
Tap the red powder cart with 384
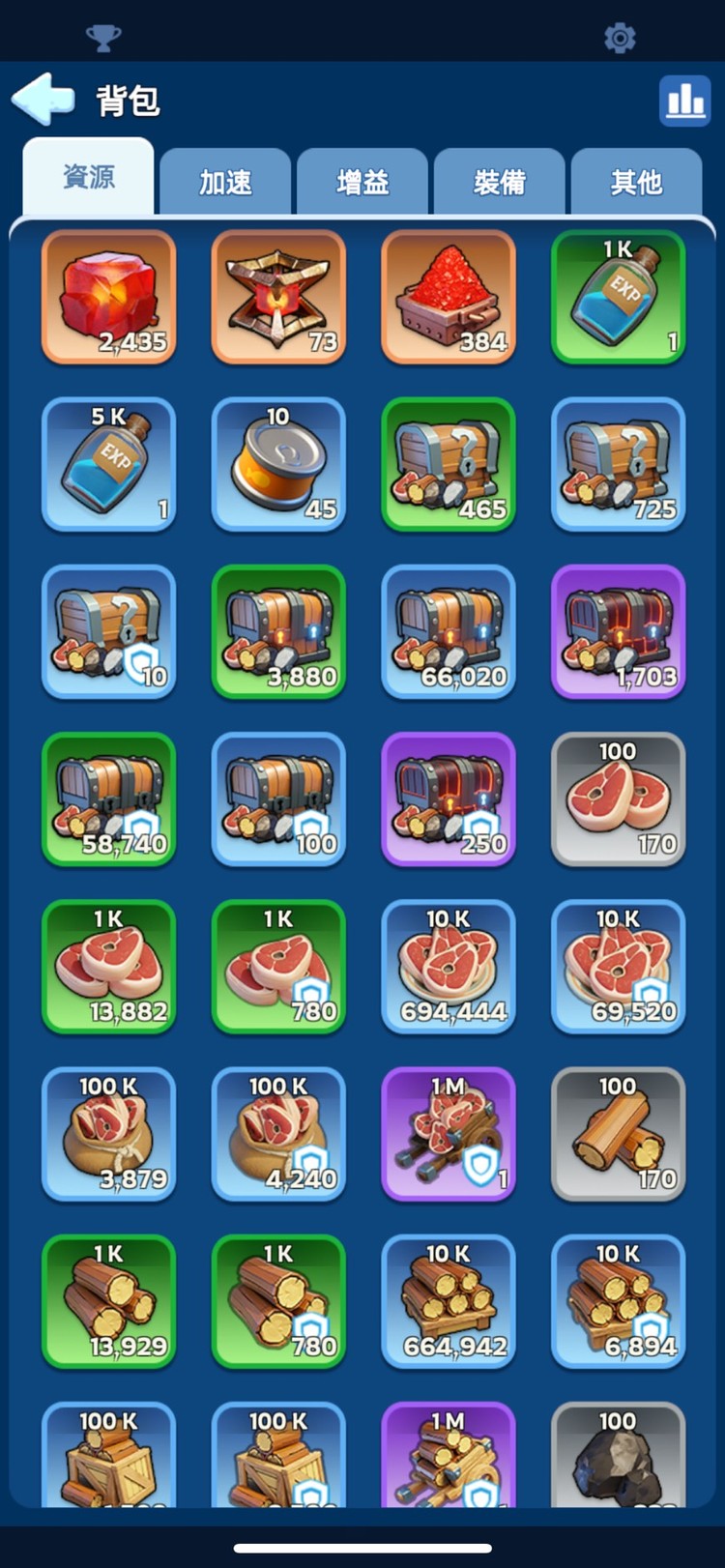pyautogui.click(x=449, y=297)
